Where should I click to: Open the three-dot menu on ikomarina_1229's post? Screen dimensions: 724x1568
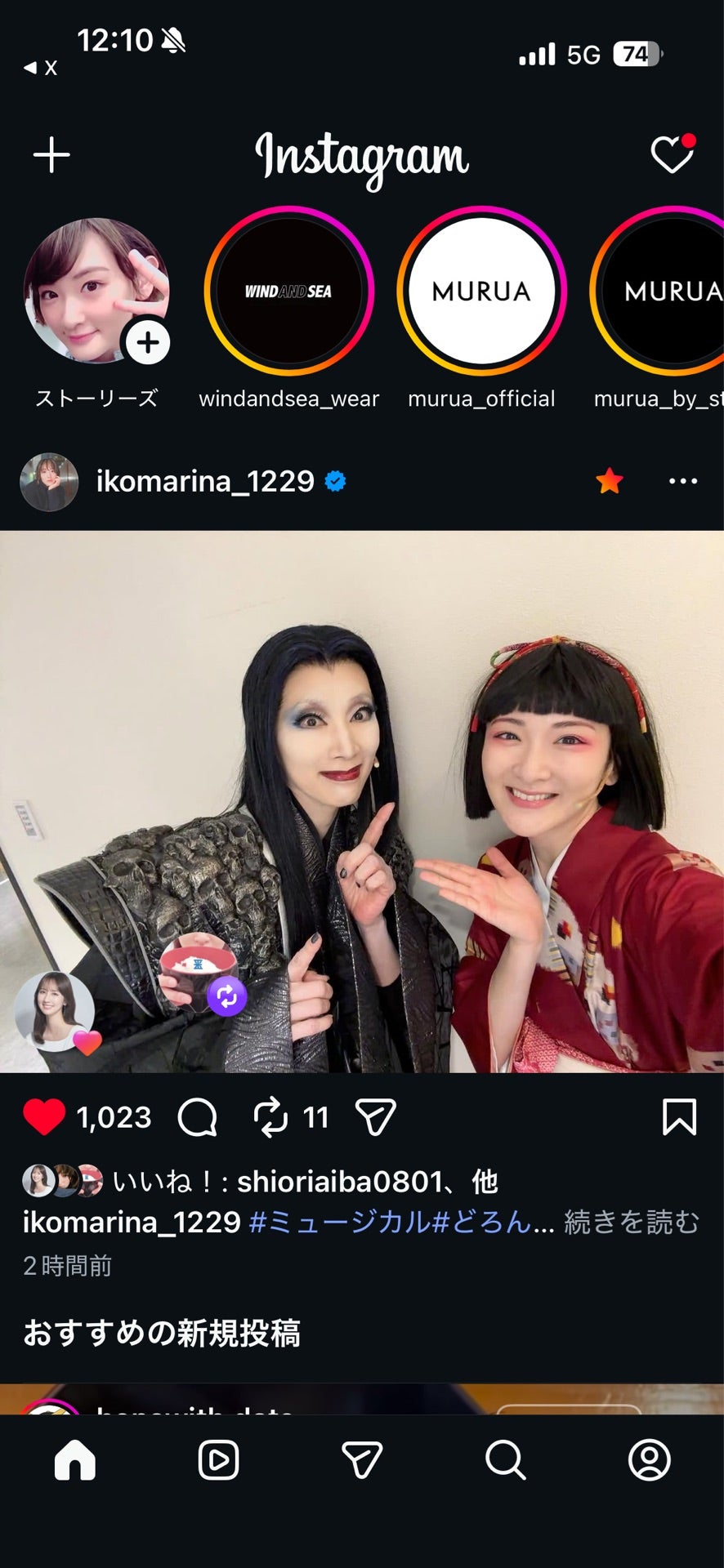pyautogui.click(x=682, y=481)
